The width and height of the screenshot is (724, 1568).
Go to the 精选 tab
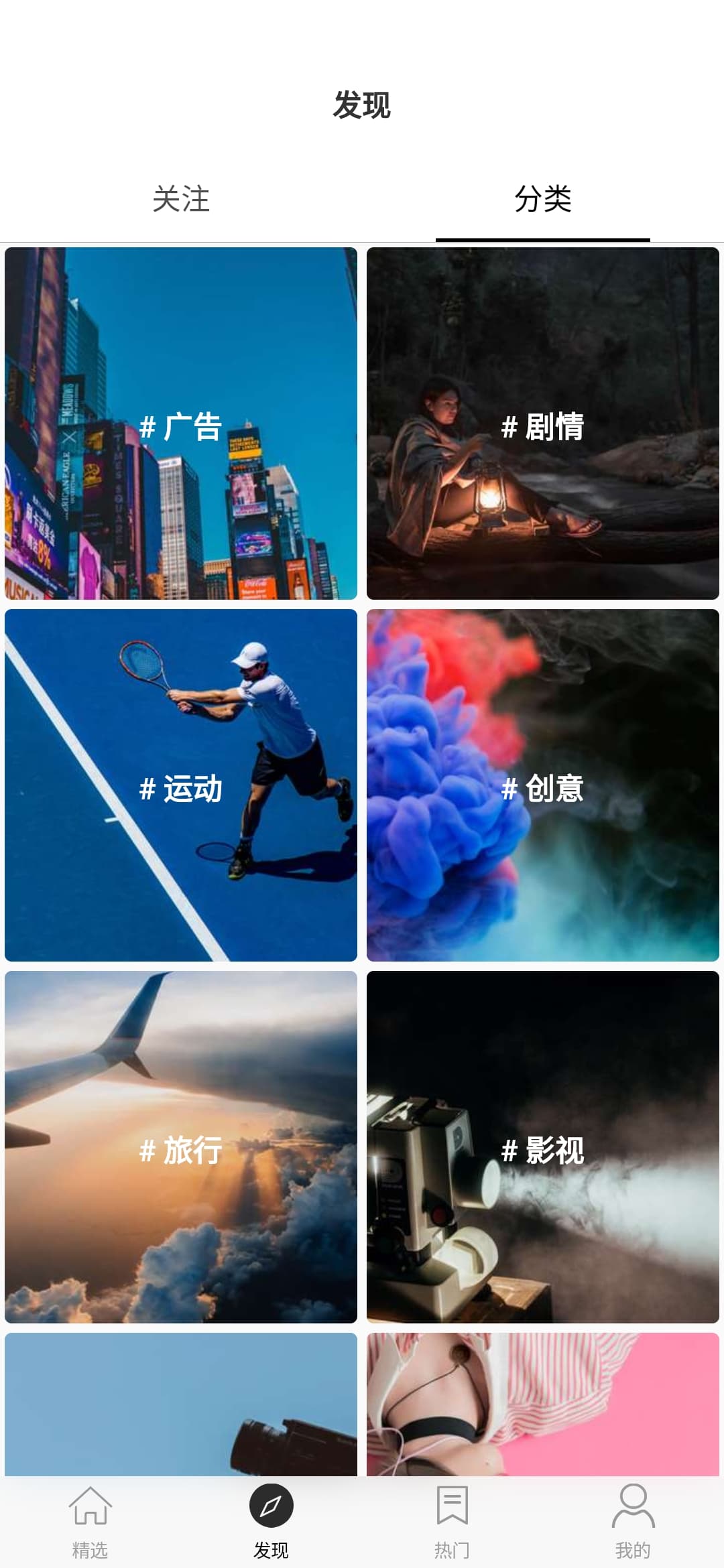coord(90,1522)
